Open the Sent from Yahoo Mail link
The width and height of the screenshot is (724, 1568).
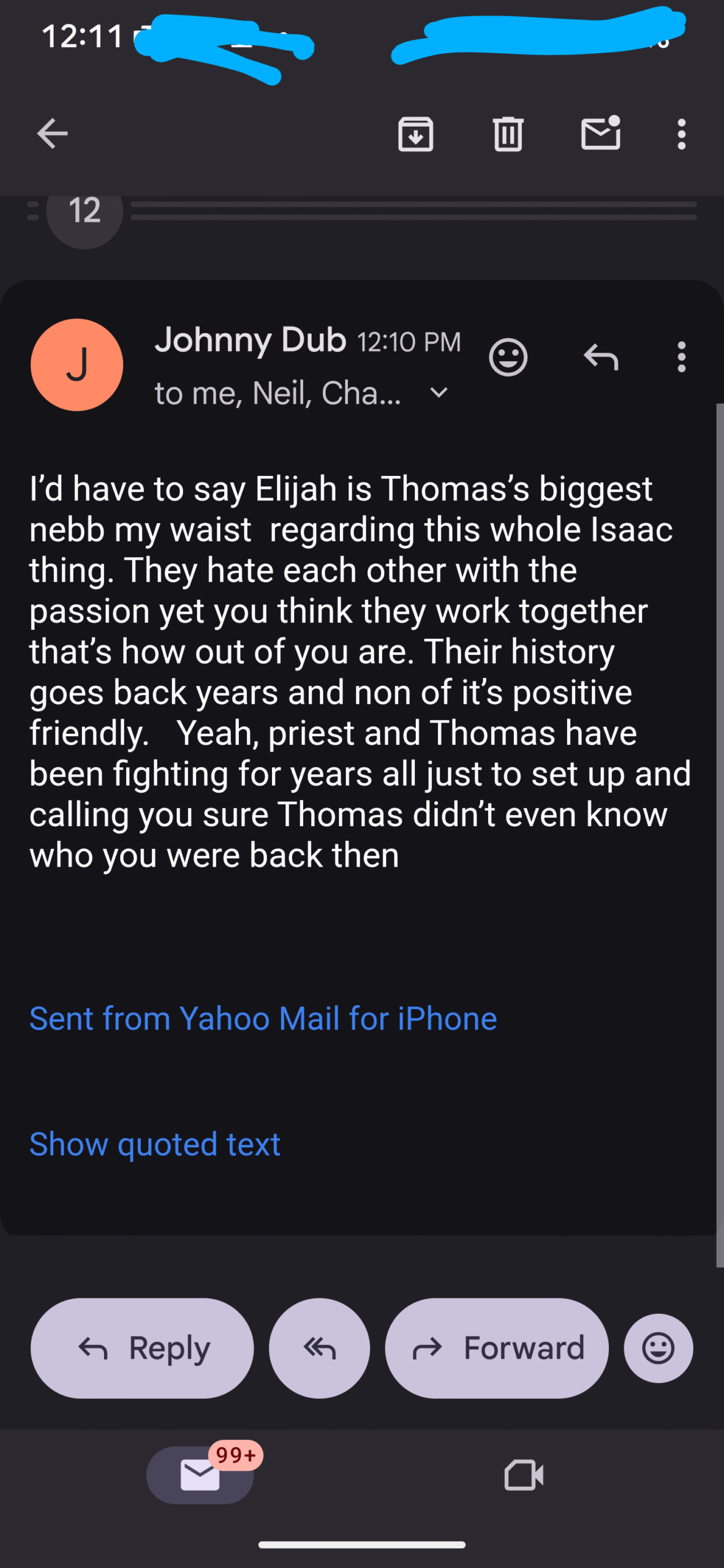coord(263,1019)
